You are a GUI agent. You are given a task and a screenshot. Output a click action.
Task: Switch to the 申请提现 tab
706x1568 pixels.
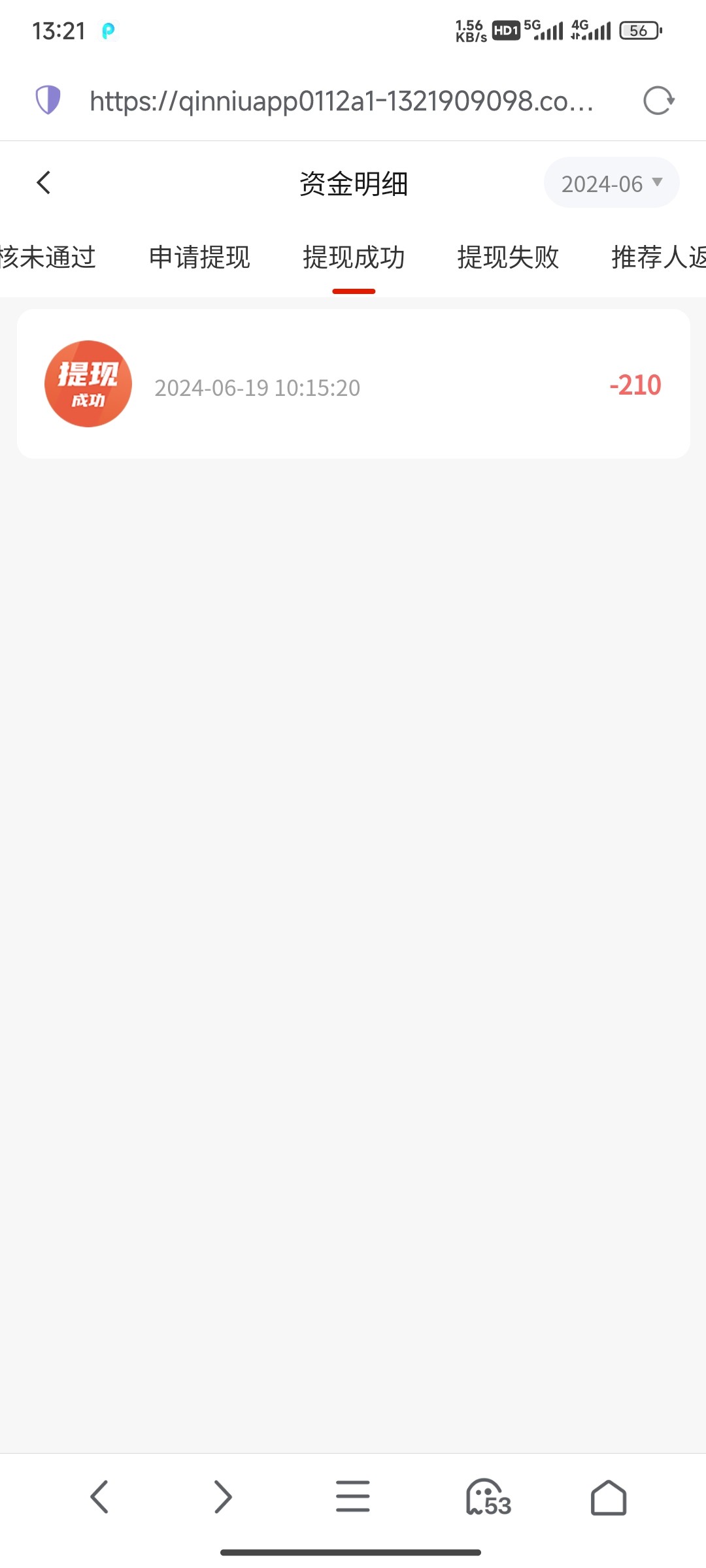(199, 257)
